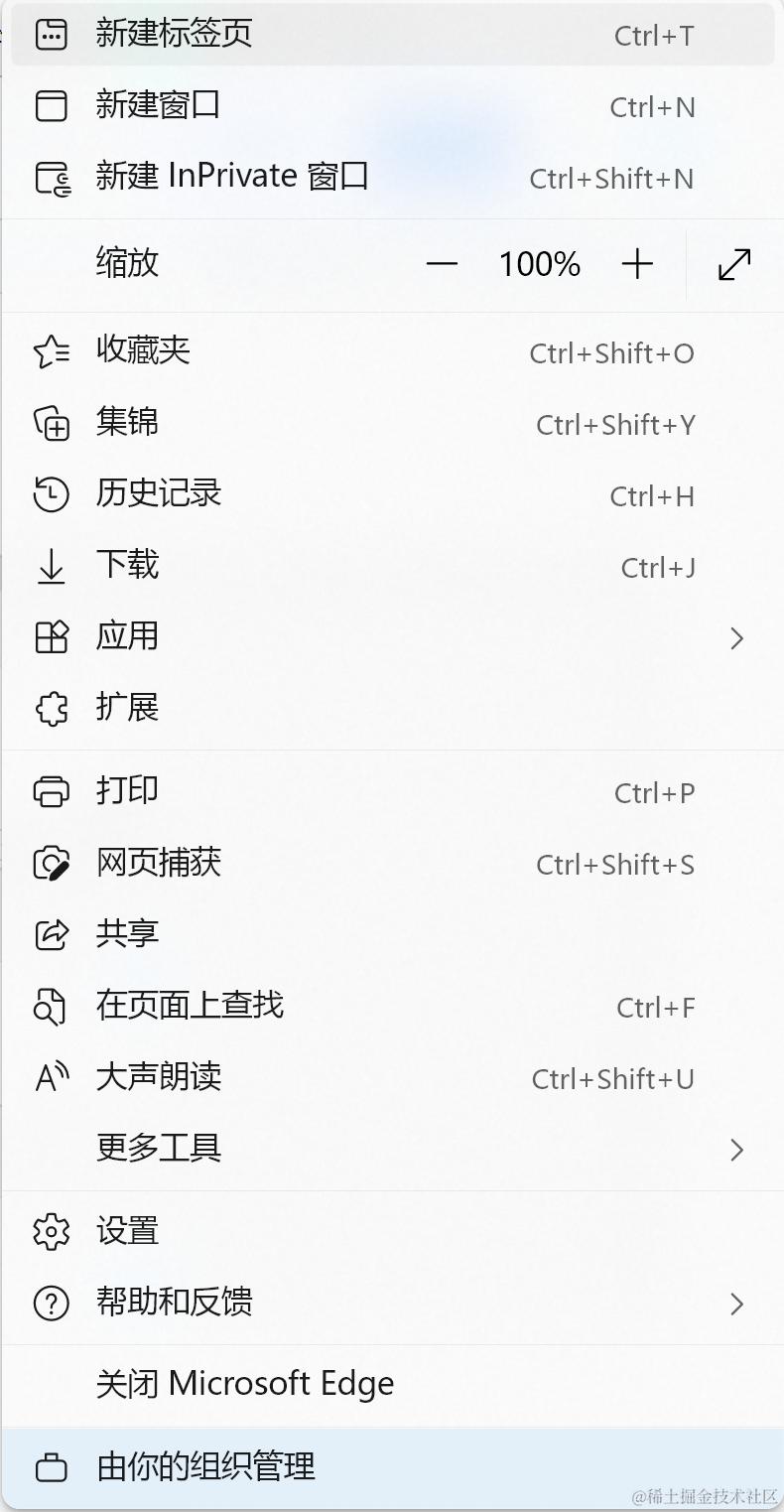Viewport: 784px width, 1512px height.
Task: Select 关闭 Microsoft Edge
Action: point(244,1384)
